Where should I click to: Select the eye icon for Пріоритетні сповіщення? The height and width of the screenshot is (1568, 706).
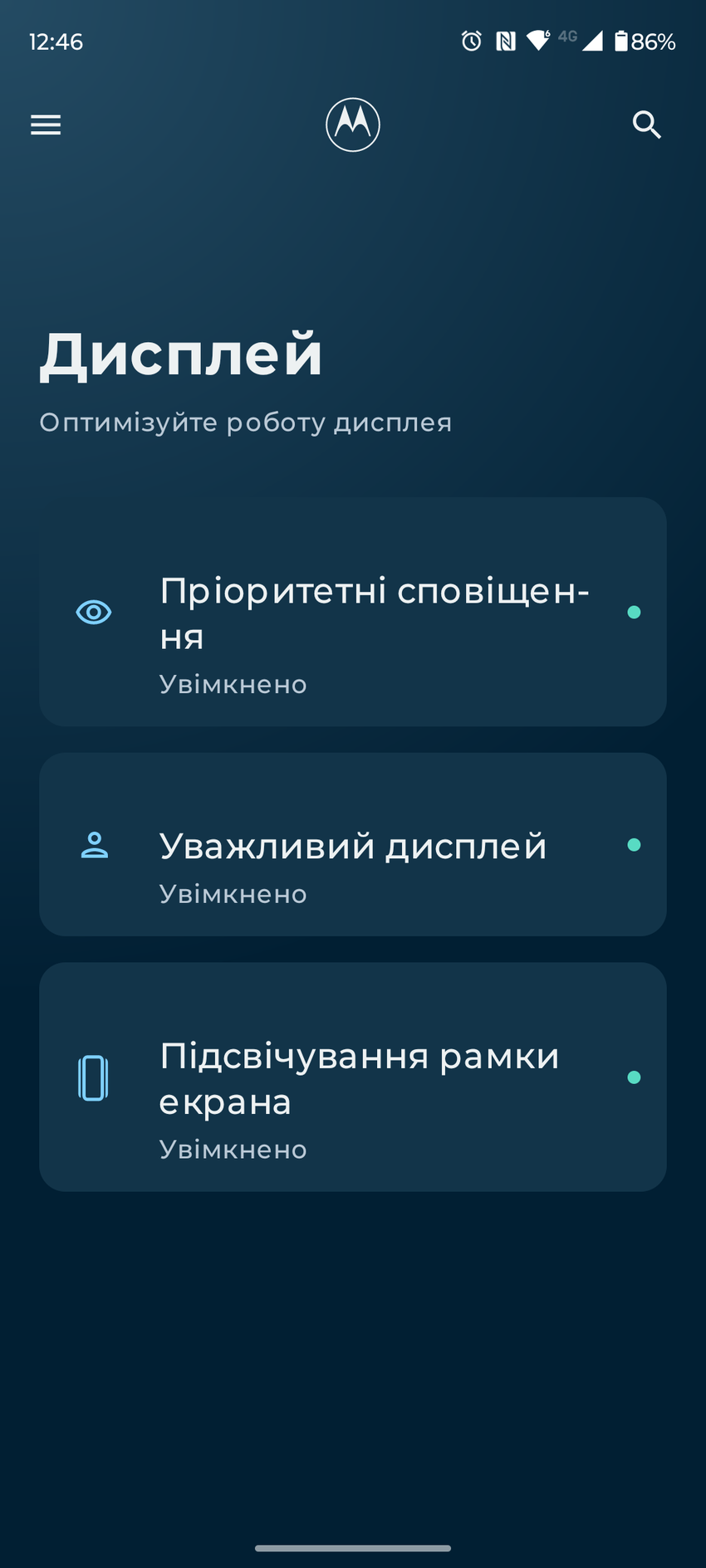coord(95,613)
